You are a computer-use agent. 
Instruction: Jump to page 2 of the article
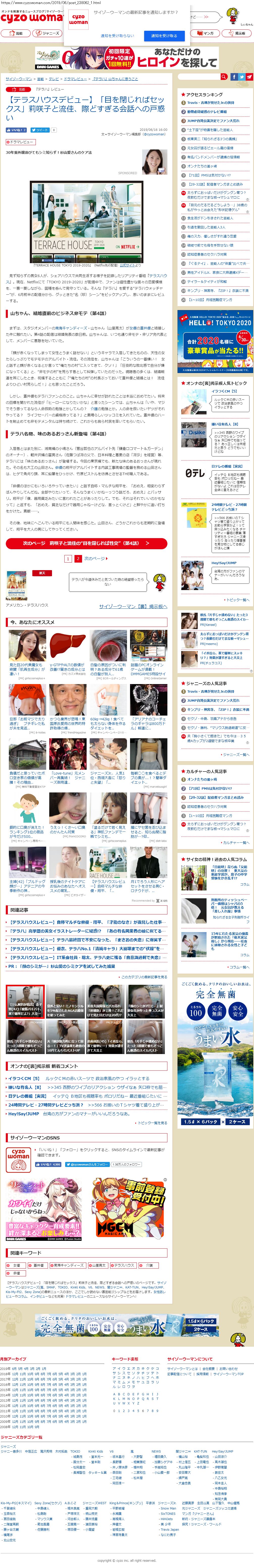click(x=77, y=558)
